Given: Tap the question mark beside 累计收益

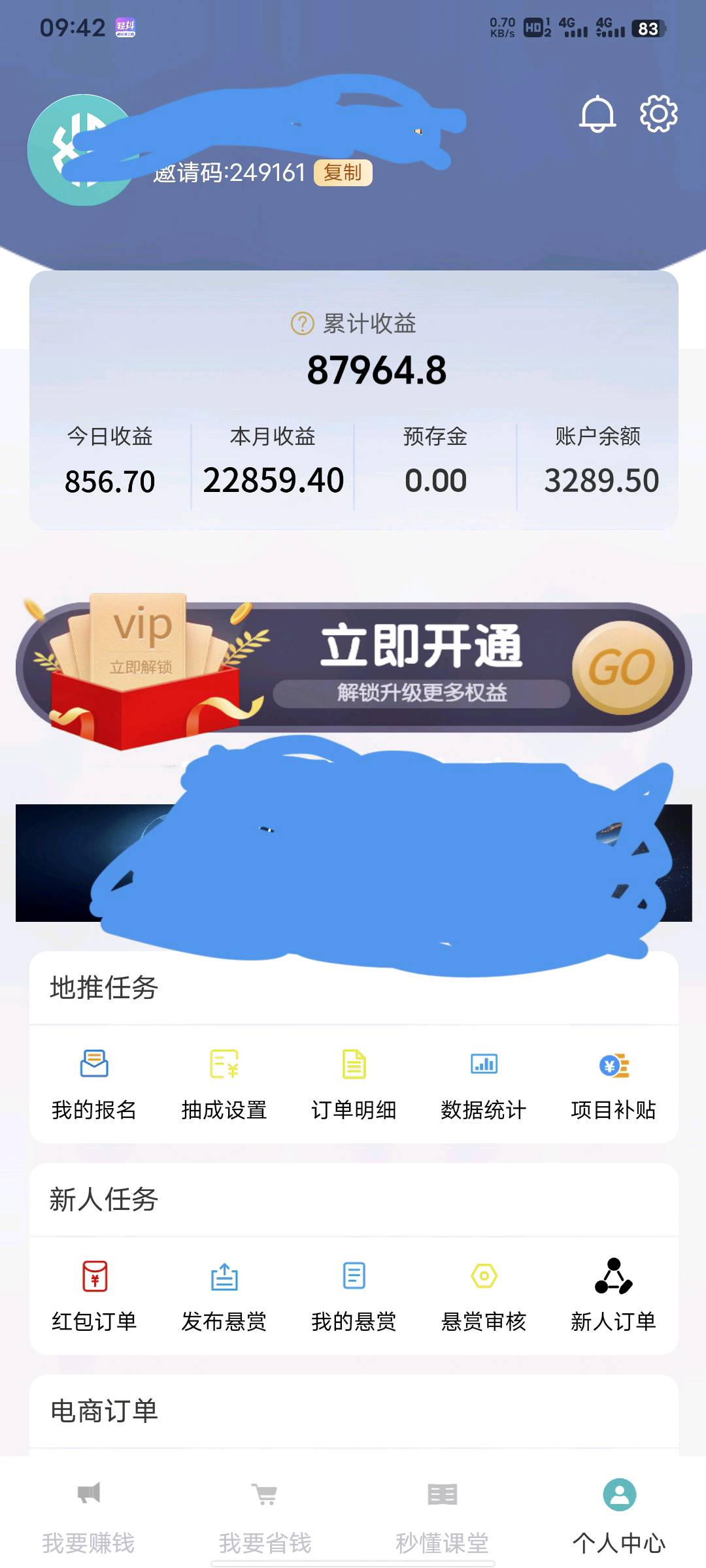Looking at the screenshot, I should click(x=302, y=323).
